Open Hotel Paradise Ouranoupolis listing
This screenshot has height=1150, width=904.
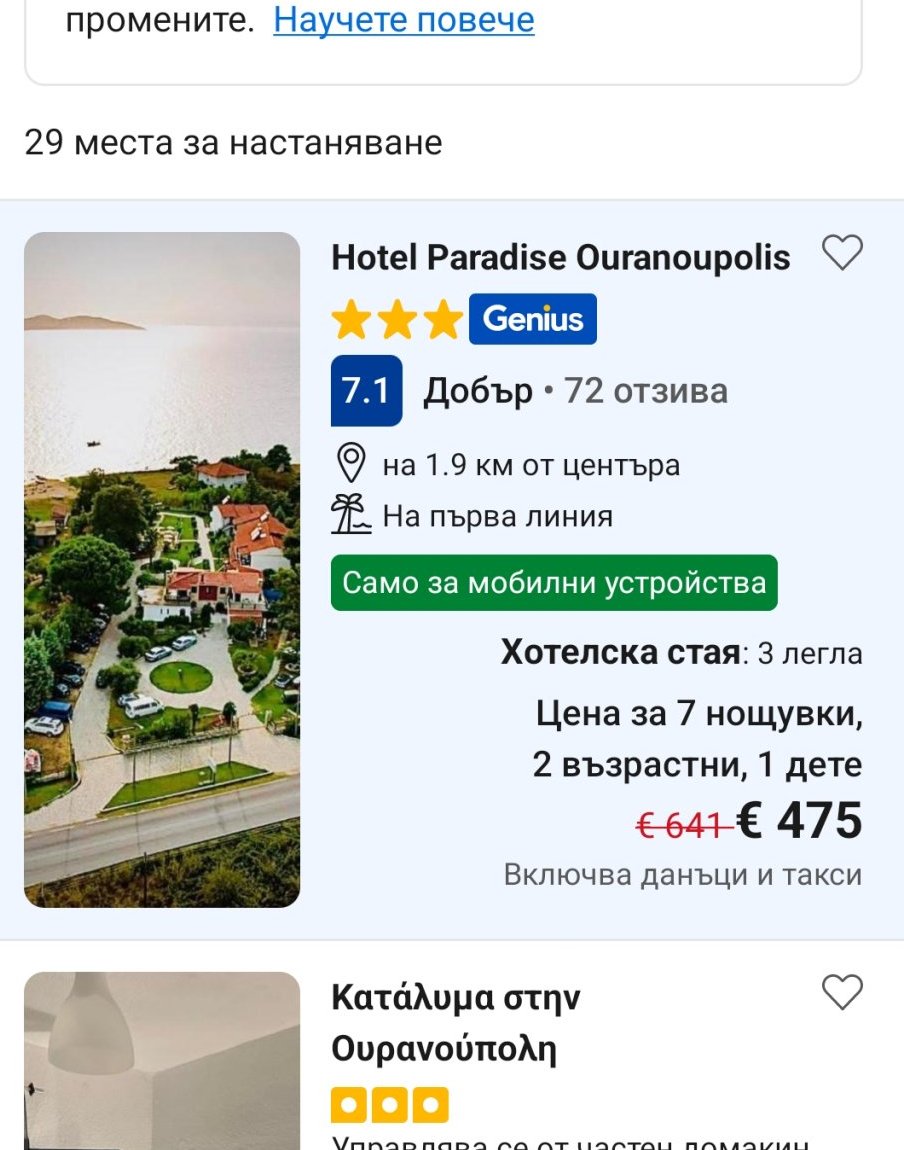(x=560, y=258)
